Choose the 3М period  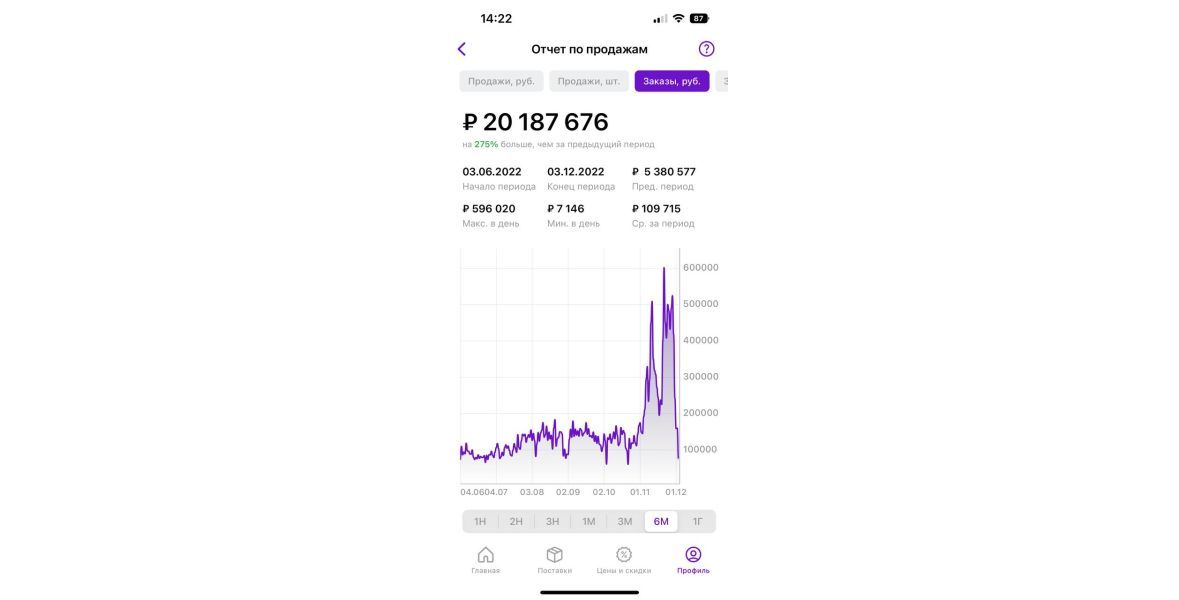625,522
